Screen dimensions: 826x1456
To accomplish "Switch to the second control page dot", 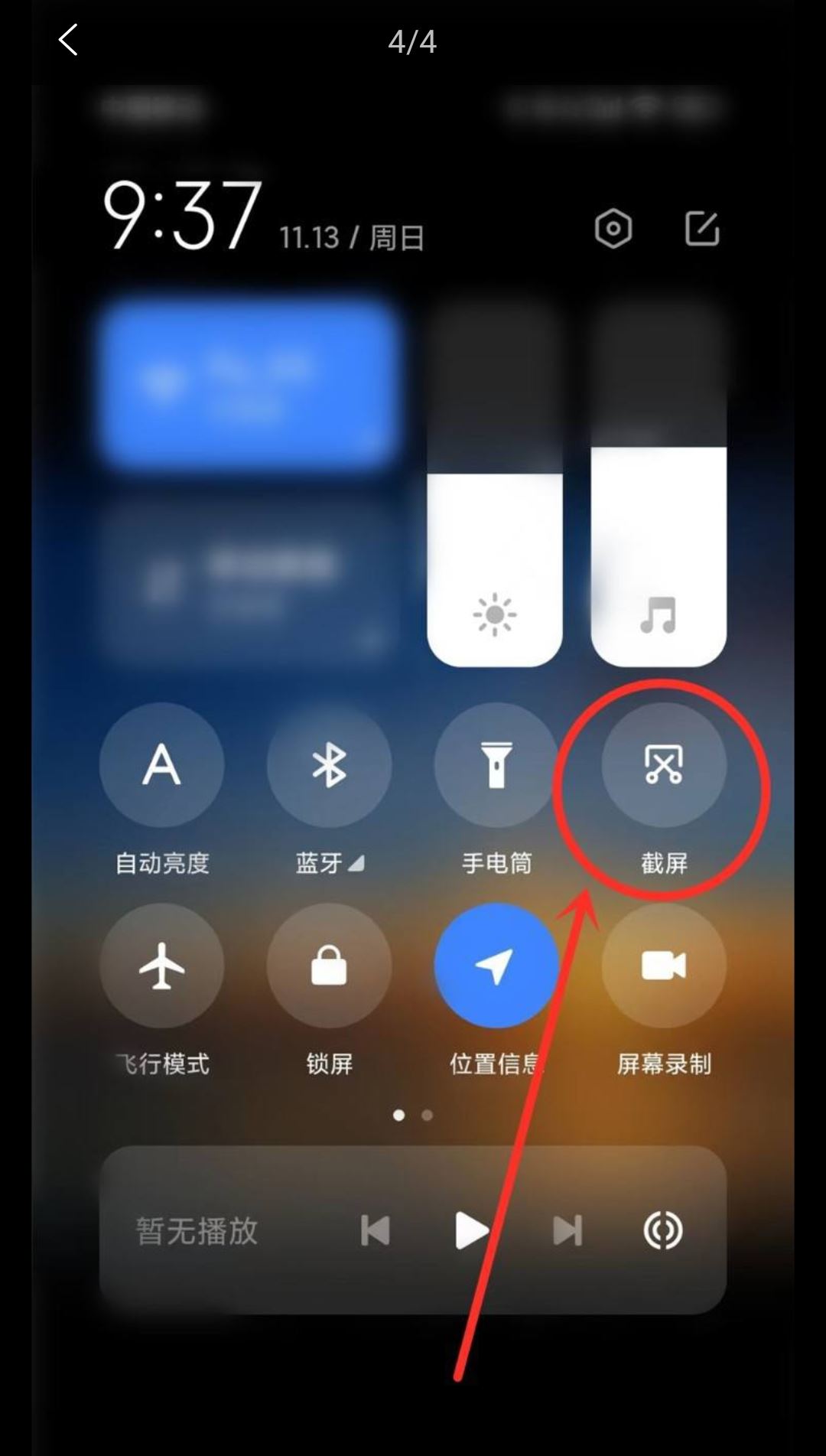I will [x=427, y=1116].
